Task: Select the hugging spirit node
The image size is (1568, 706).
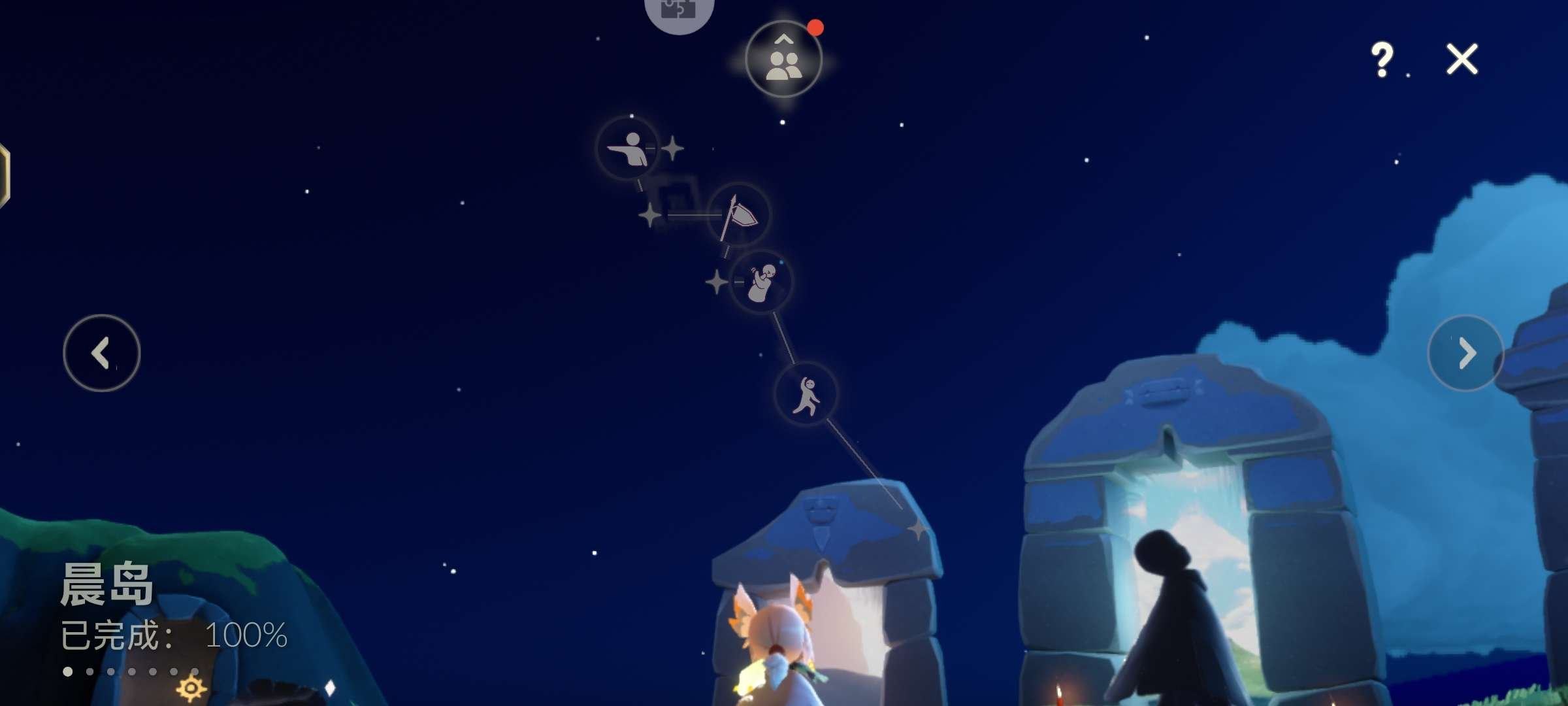Action: (760, 282)
